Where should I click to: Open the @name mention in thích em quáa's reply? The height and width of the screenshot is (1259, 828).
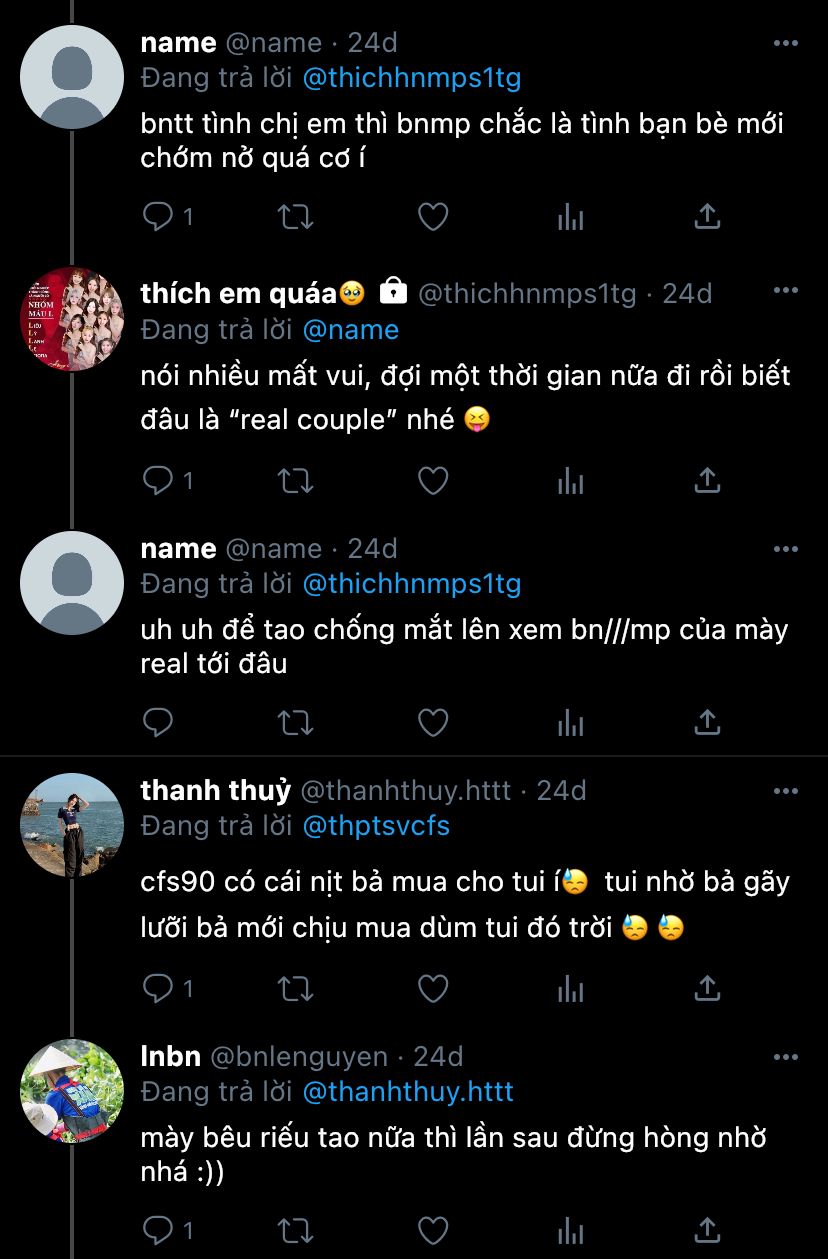[350, 329]
